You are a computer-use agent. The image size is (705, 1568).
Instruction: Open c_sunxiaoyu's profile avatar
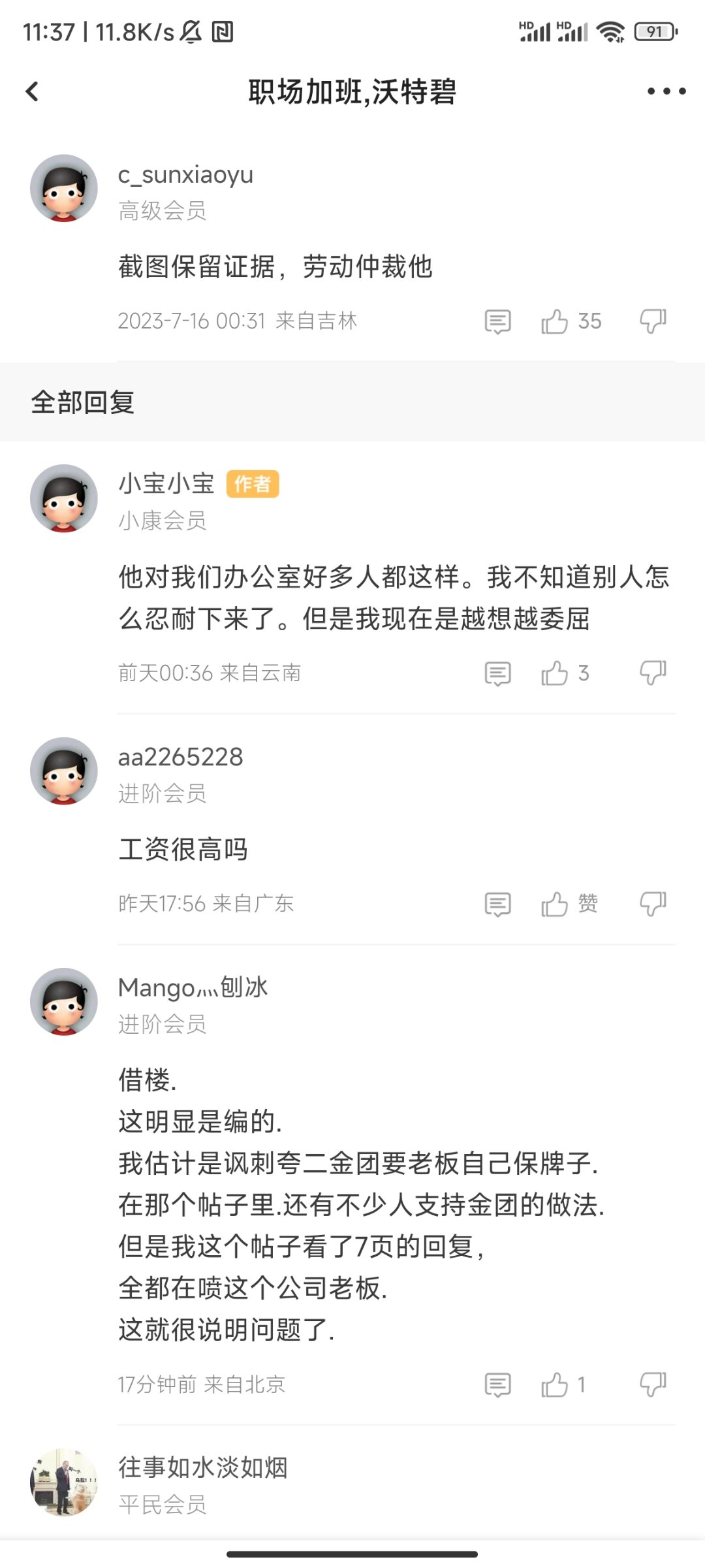click(x=64, y=188)
